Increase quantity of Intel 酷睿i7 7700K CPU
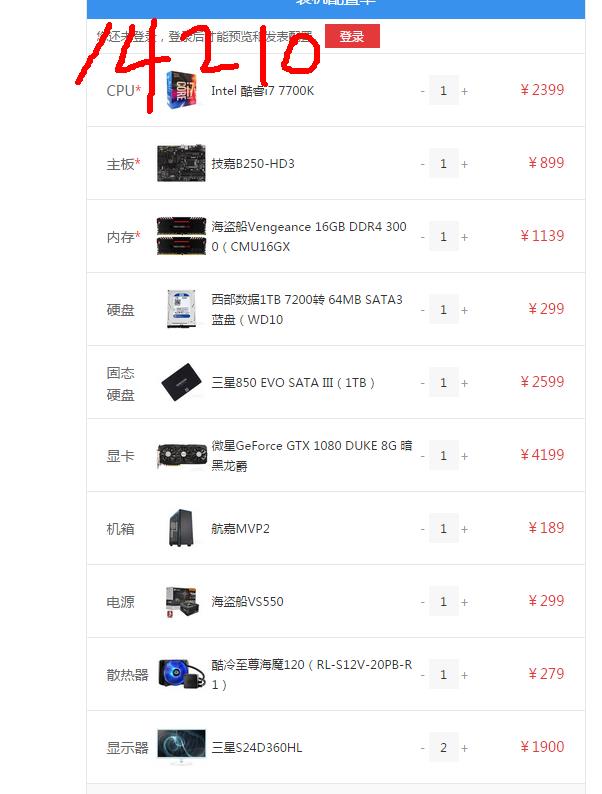Image resolution: width=602 pixels, height=794 pixels. click(x=465, y=91)
